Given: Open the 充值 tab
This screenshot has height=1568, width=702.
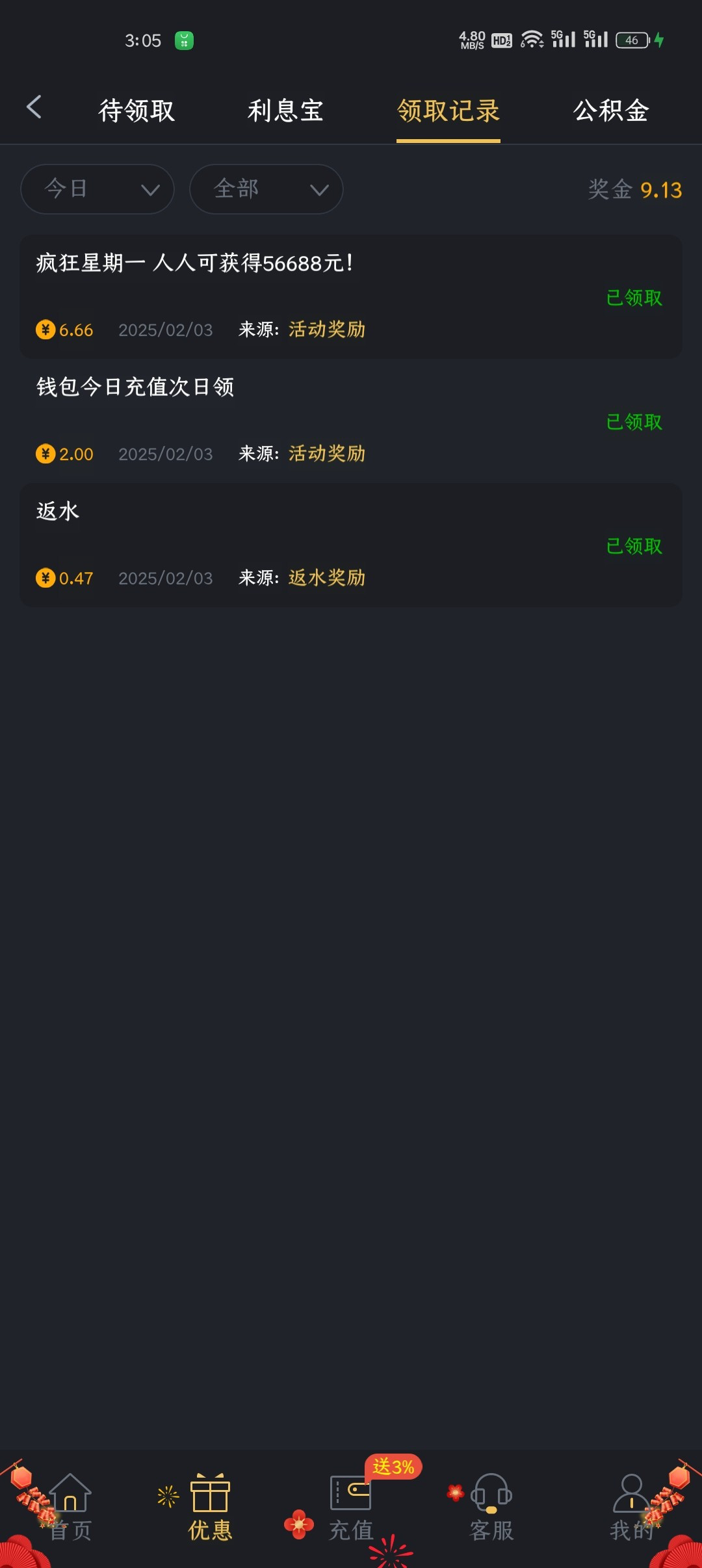Looking at the screenshot, I should (351, 1508).
